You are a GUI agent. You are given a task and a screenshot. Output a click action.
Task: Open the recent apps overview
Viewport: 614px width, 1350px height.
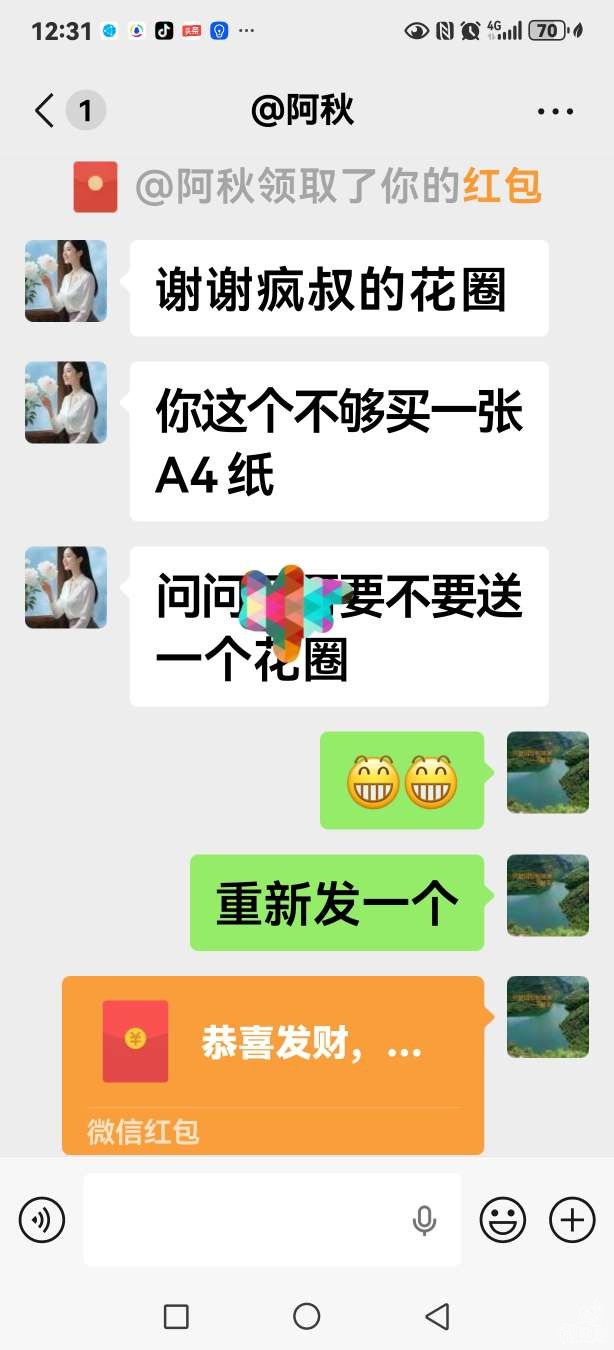176,1316
